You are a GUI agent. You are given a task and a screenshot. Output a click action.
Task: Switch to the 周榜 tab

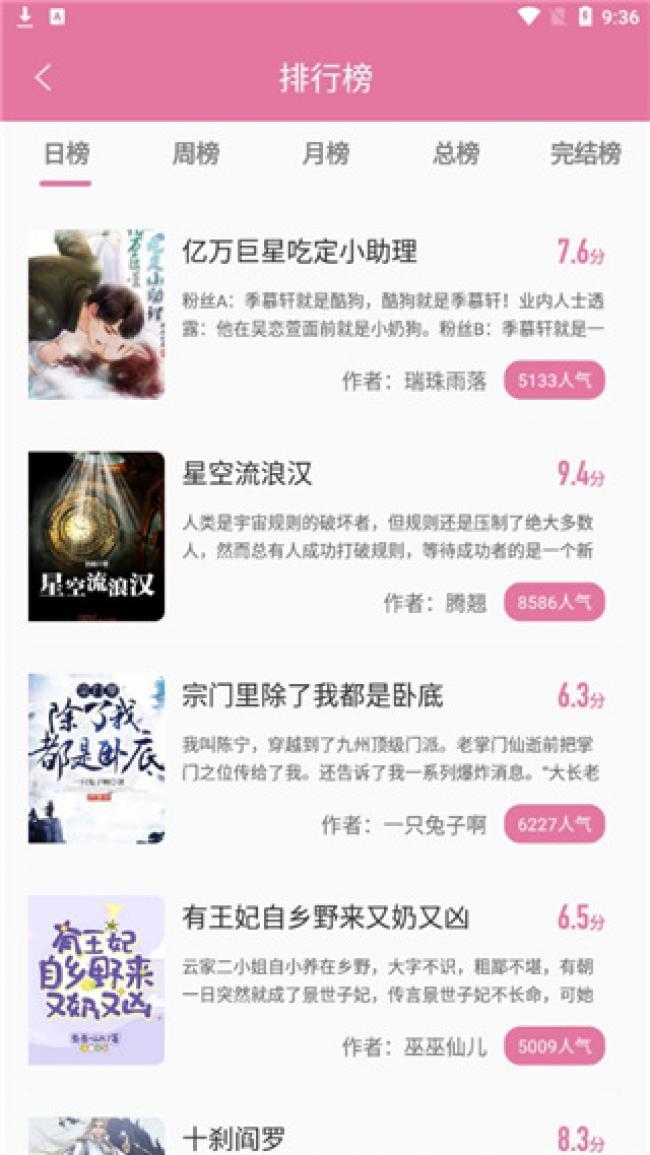[196, 154]
